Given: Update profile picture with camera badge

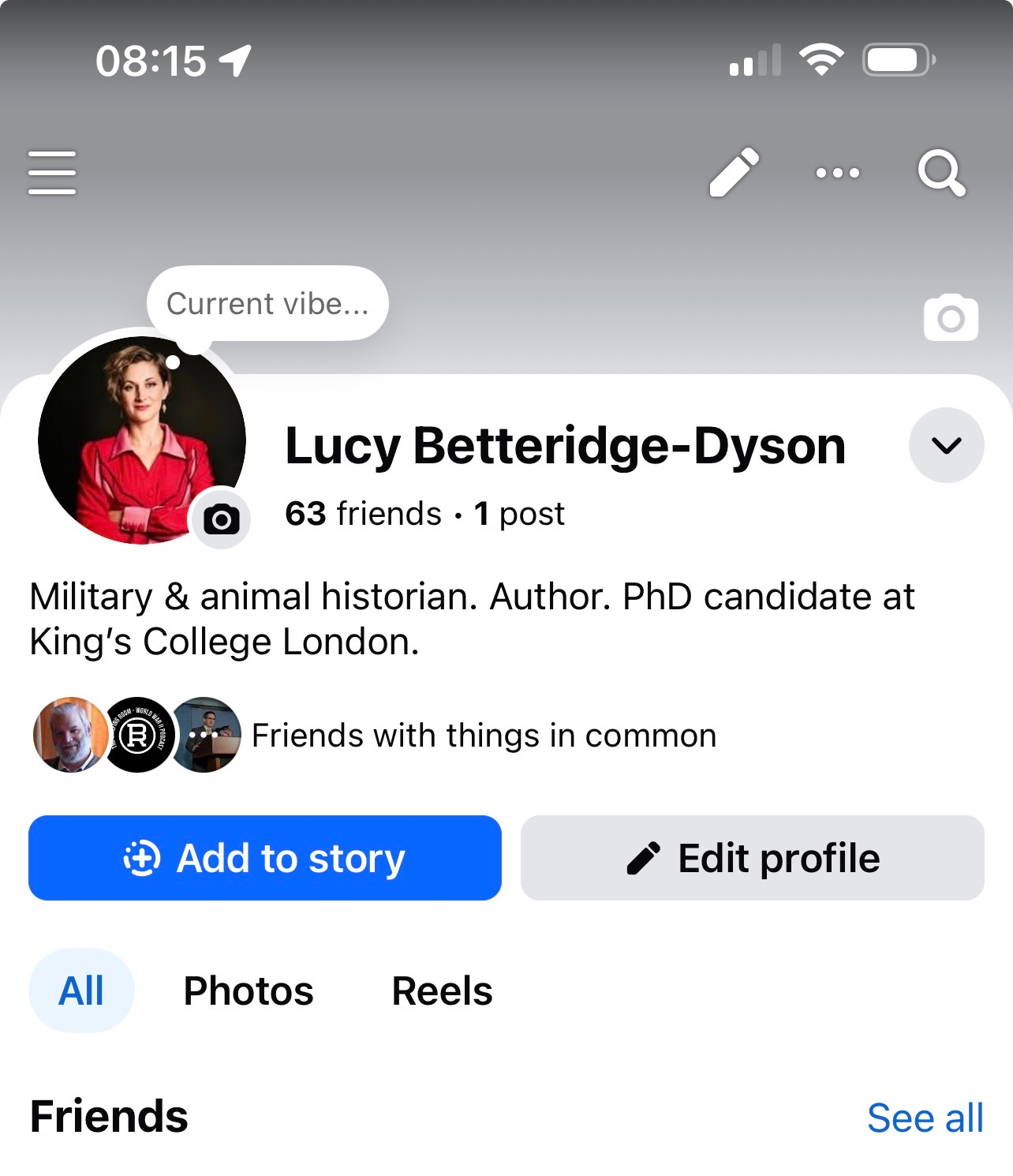Looking at the screenshot, I should coord(222,519).
